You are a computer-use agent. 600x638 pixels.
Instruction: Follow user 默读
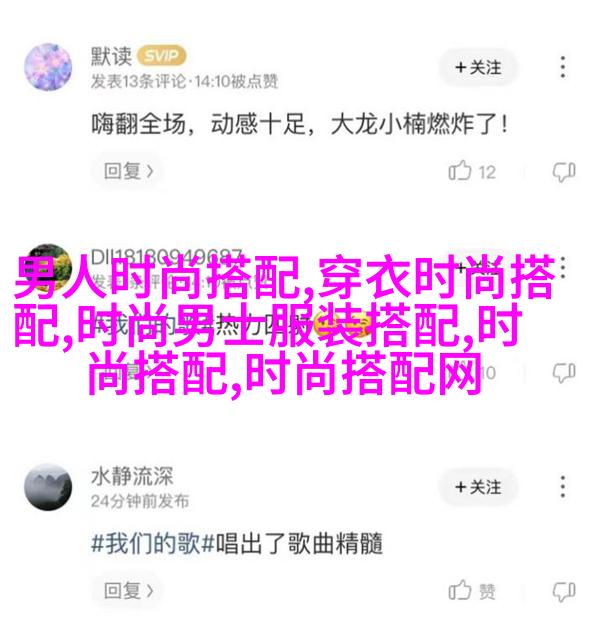point(477,68)
